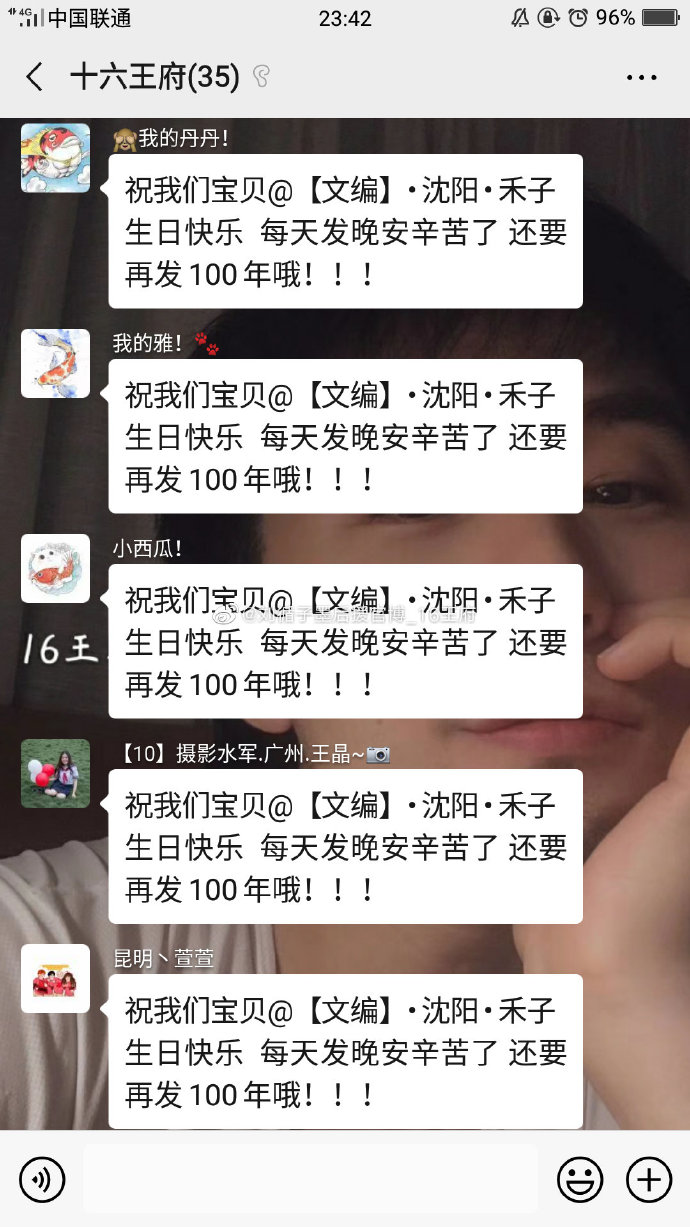View 昆明丶萱萱's profile avatar
Viewport: 690px width, 1227px height.
coord(55,978)
